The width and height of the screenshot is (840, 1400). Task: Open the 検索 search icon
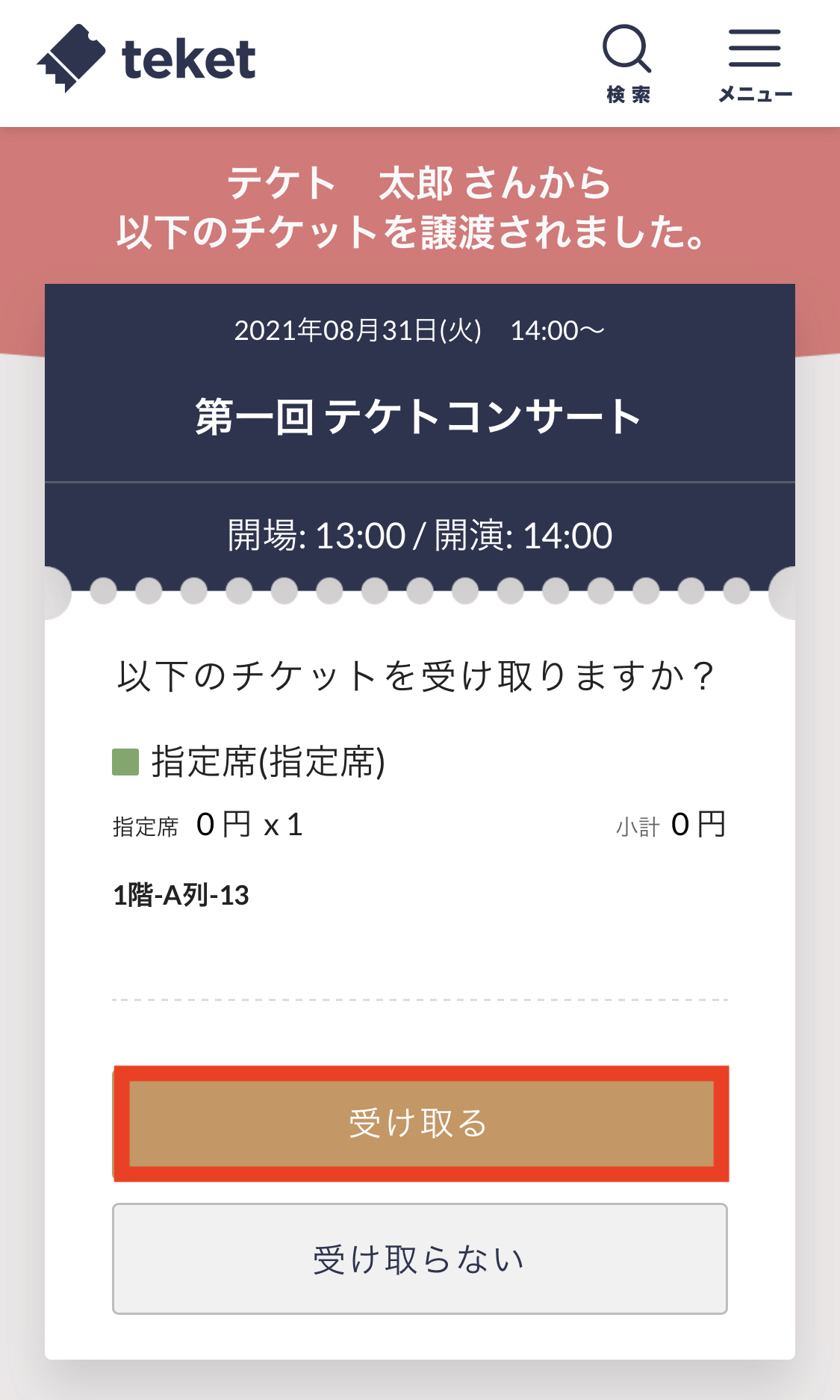(x=627, y=64)
